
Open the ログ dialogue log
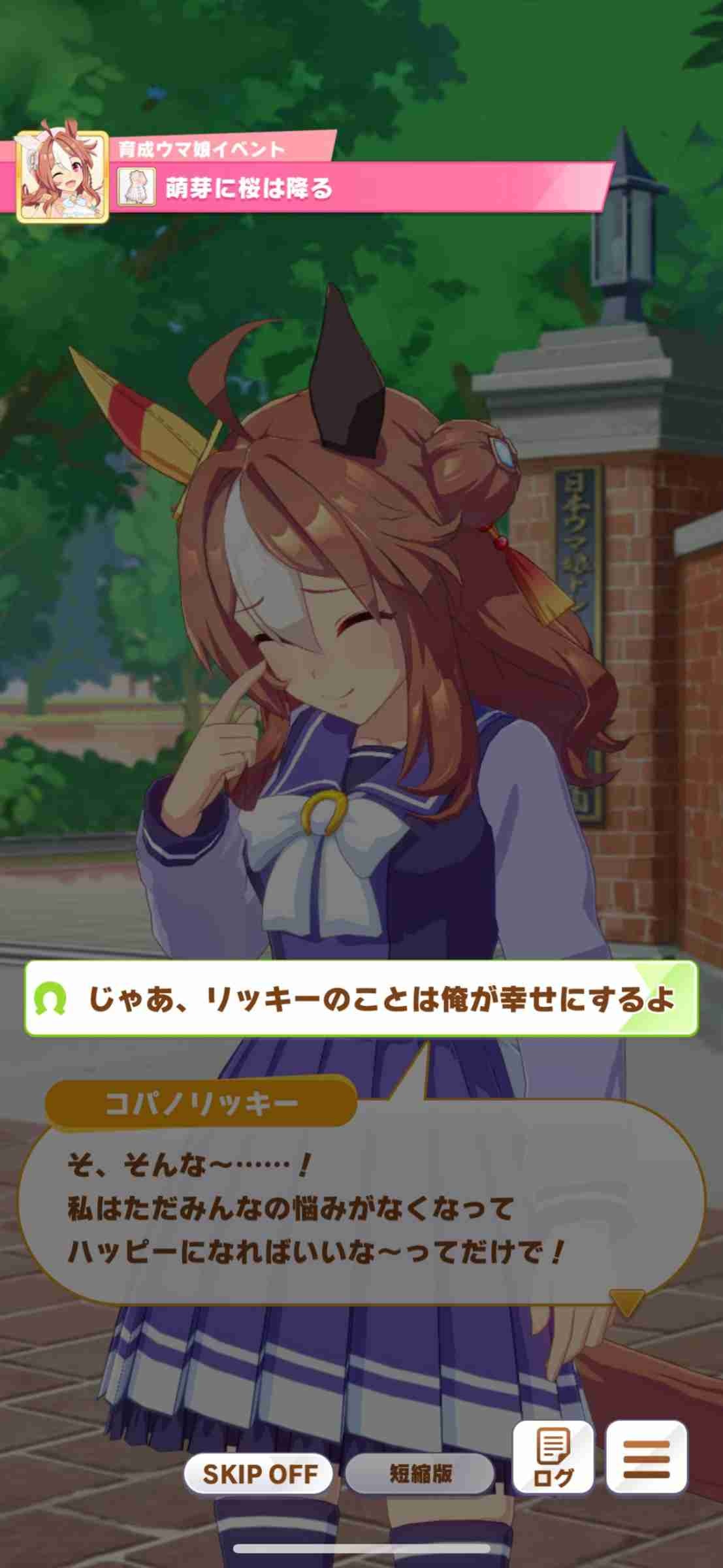(x=553, y=1457)
